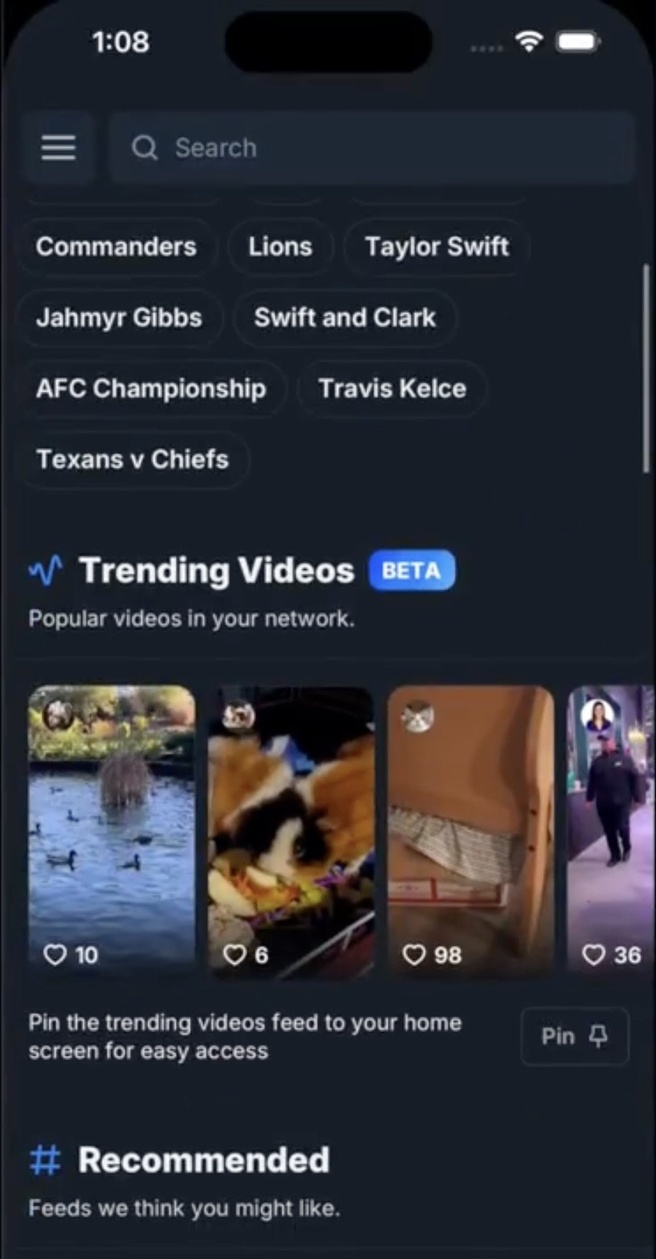Open the Texans v Chiefs topic

click(x=132, y=460)
